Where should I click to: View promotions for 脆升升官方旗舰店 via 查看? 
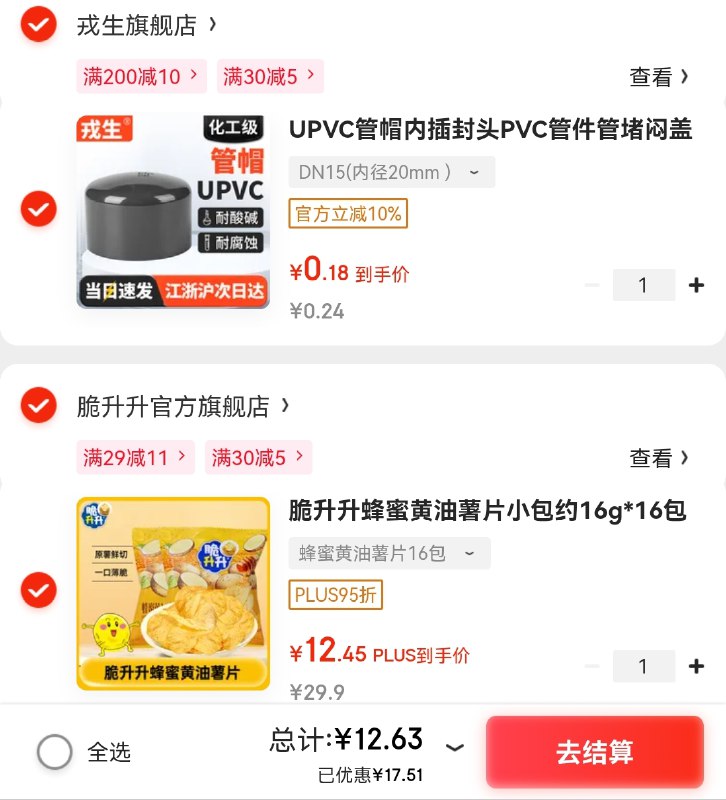[659, 458]
